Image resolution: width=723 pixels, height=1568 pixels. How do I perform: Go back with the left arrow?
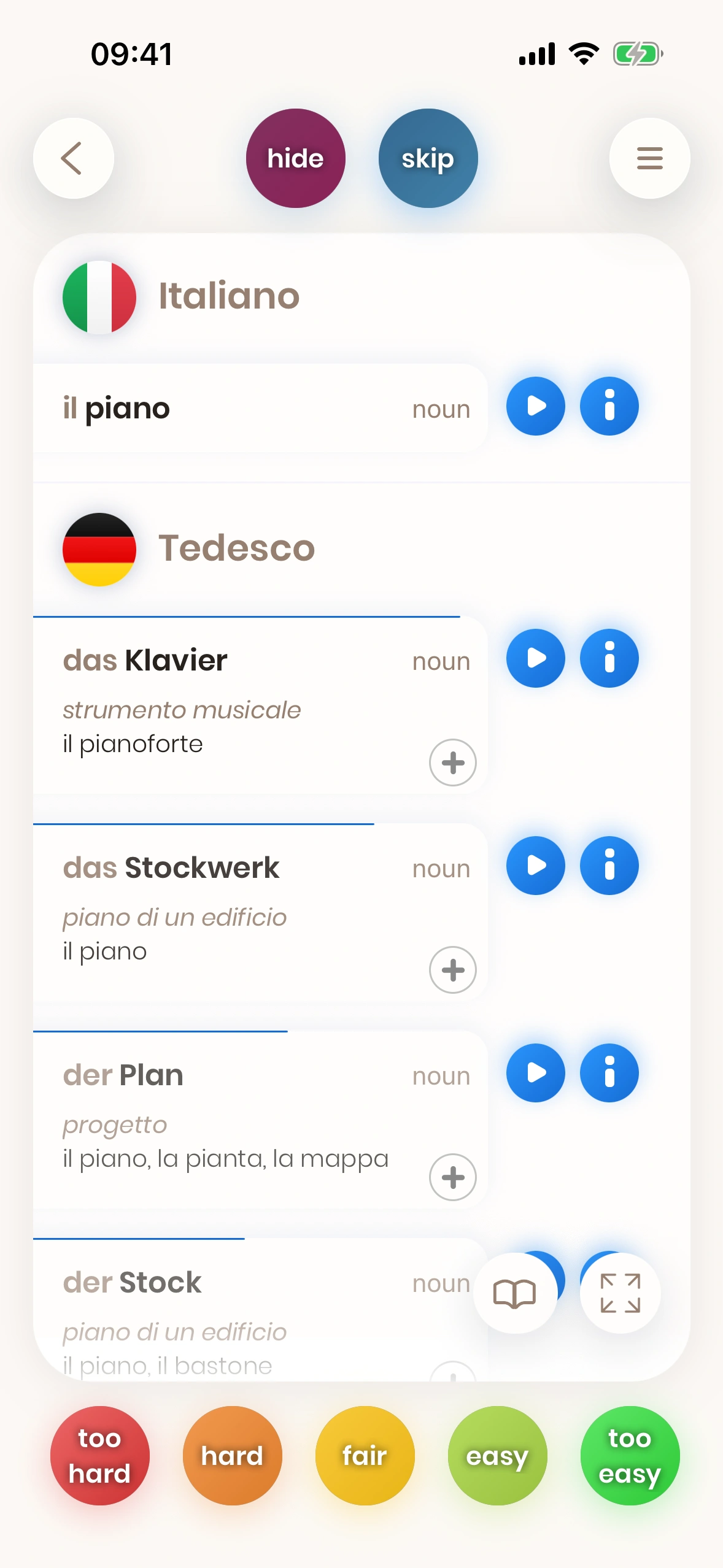73,158
